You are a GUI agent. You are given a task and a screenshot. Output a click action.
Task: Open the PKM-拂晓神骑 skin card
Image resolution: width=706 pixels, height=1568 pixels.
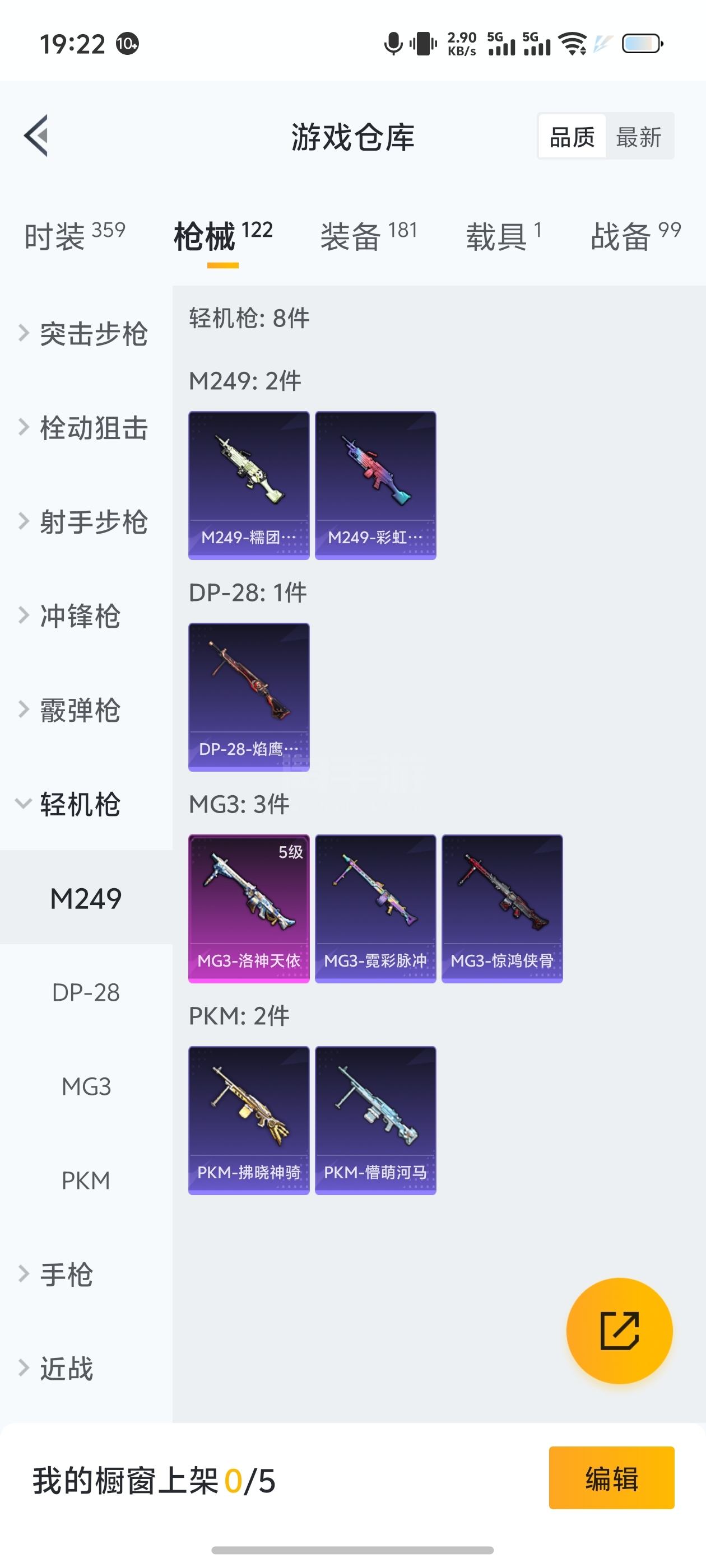[x=249, y=1120]
